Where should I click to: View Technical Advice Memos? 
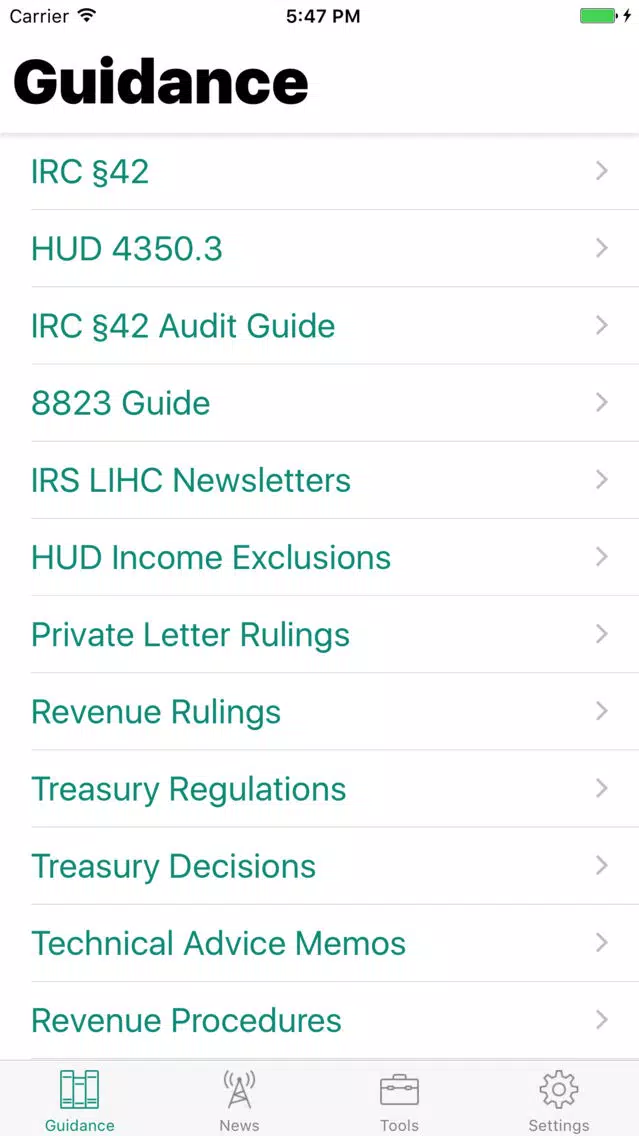tap(320, 943)
